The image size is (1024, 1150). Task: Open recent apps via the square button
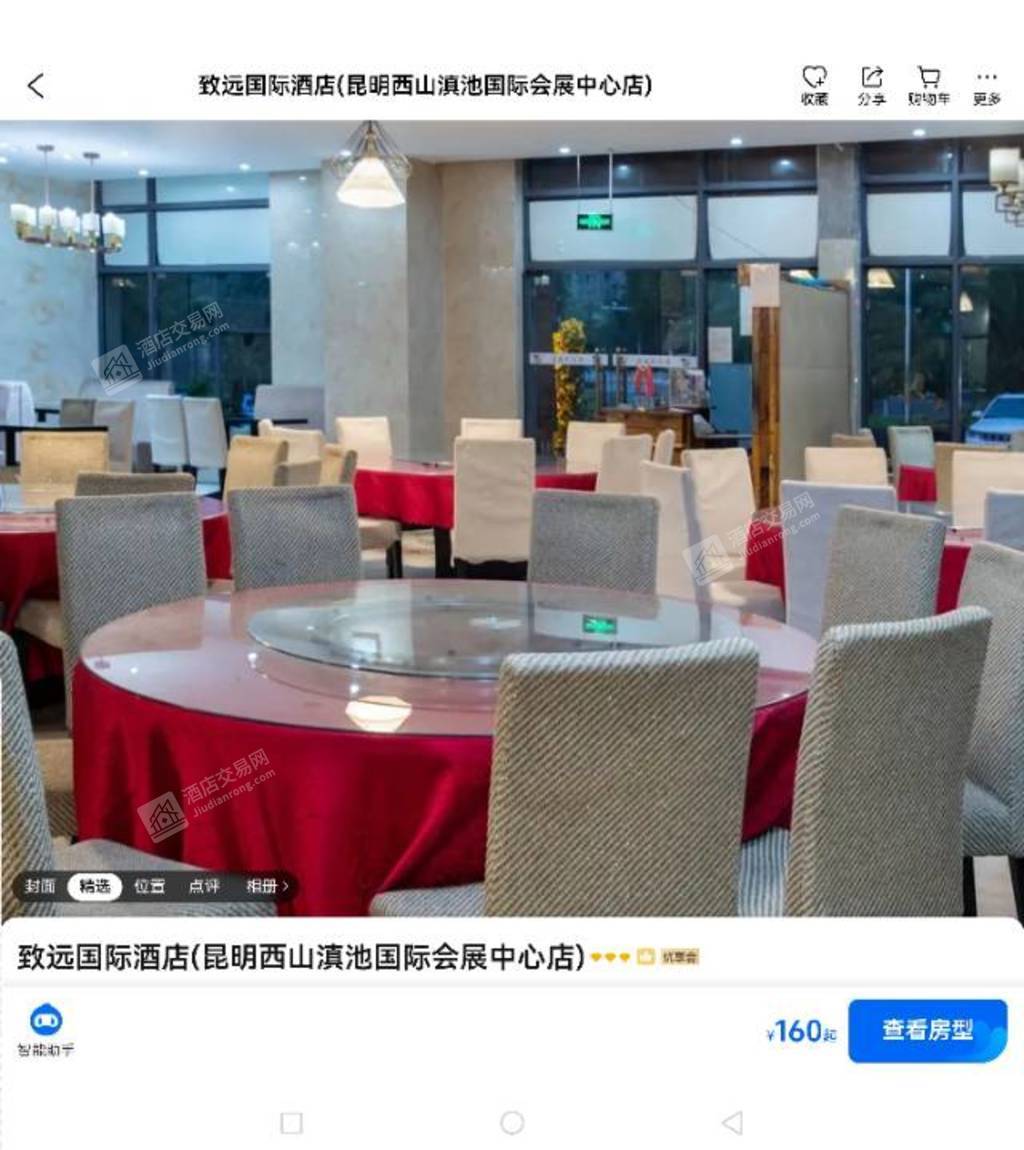coord(291,1123)
